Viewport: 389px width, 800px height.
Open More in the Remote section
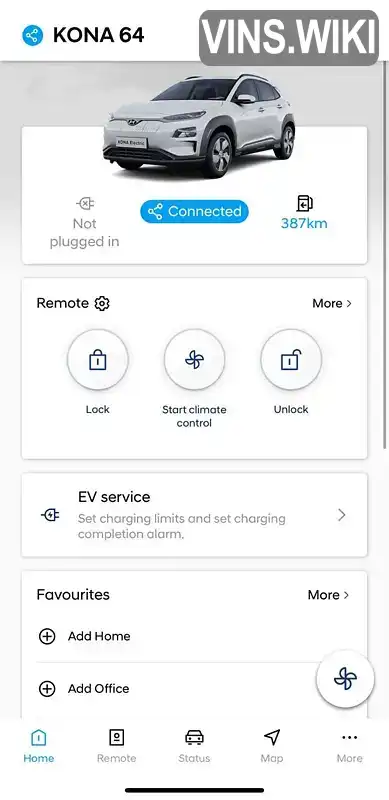point(332,304)
